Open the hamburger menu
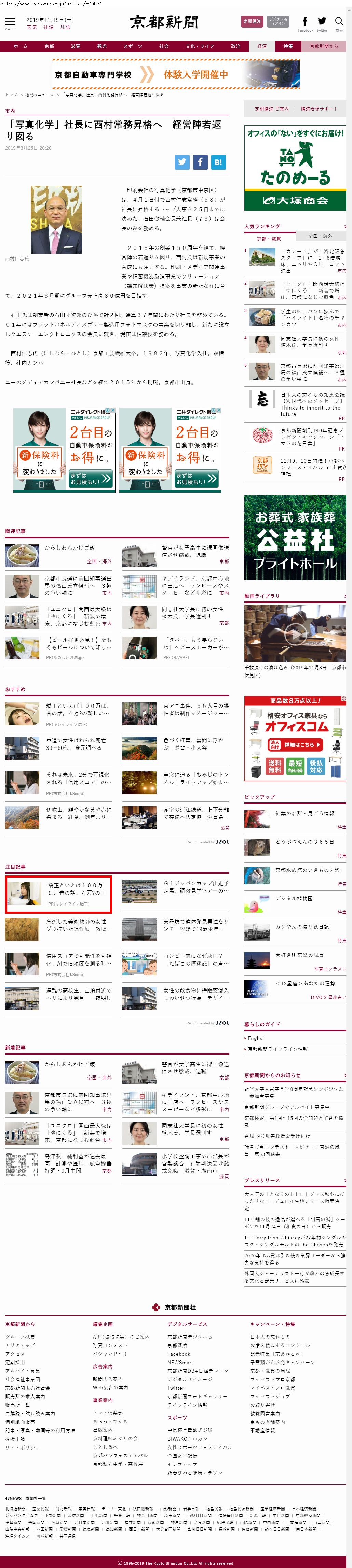352x1568 pixels. click(x=10, y=23)
